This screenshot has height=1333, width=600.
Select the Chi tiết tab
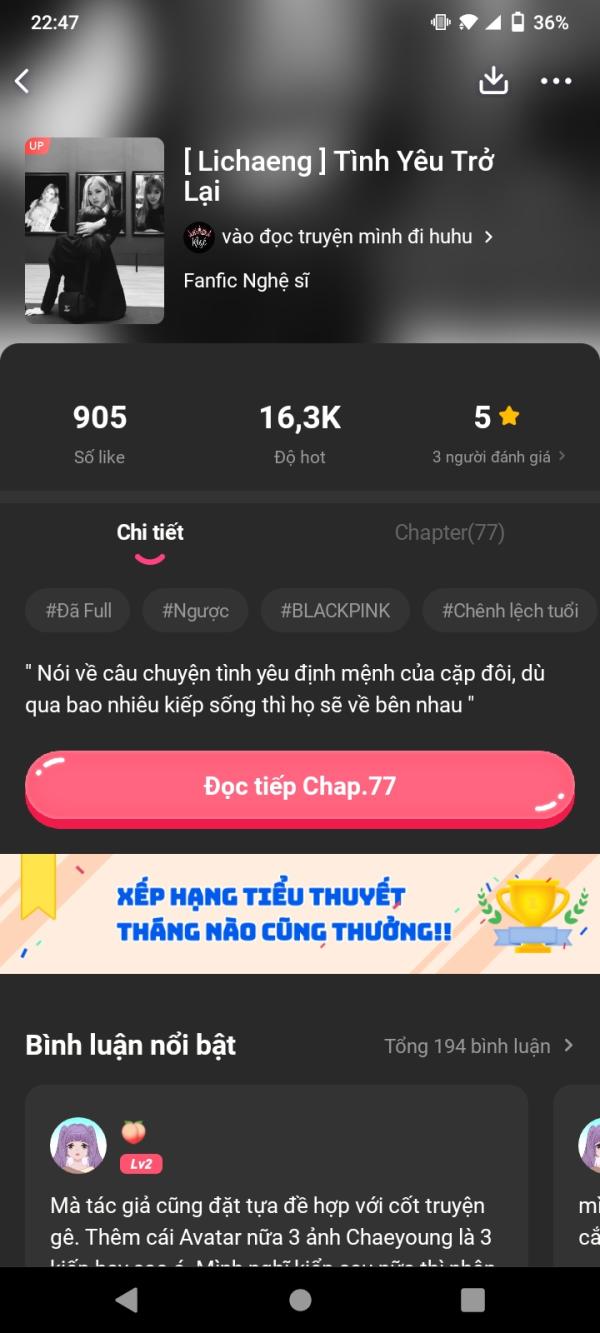point(150,533)
